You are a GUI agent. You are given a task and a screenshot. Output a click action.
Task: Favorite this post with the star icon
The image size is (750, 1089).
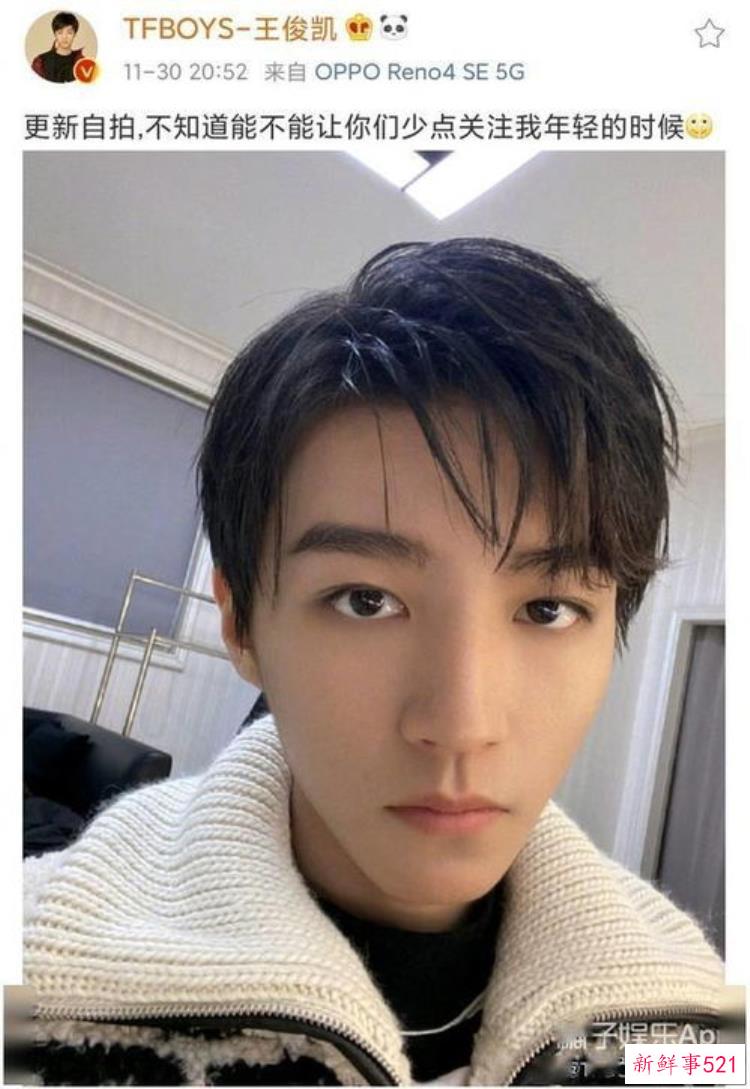(708, 34)
